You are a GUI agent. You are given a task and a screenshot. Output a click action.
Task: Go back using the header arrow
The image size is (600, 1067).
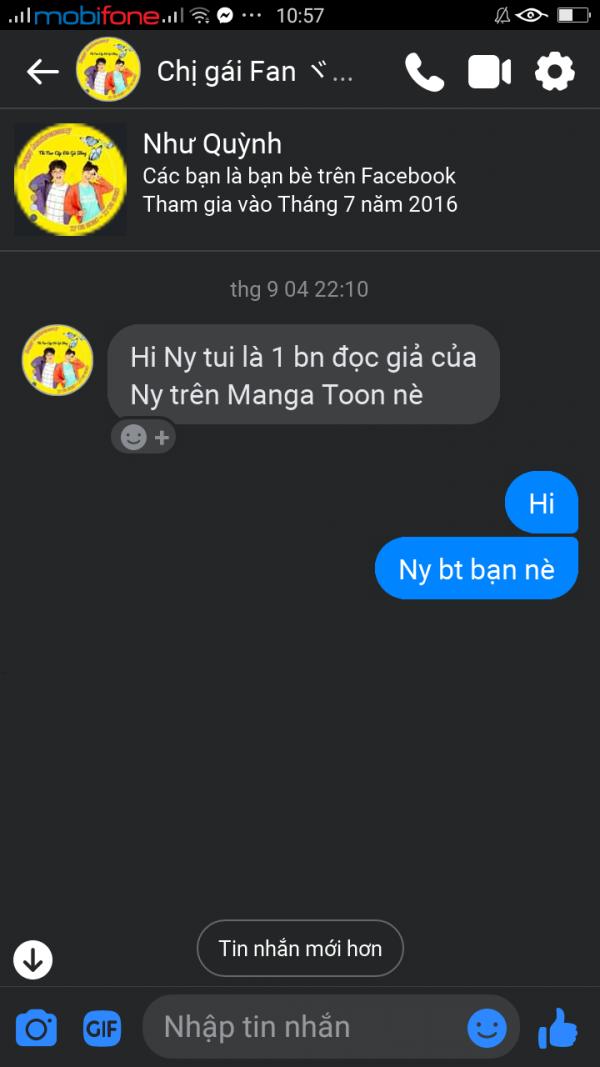tap(42, 71)
